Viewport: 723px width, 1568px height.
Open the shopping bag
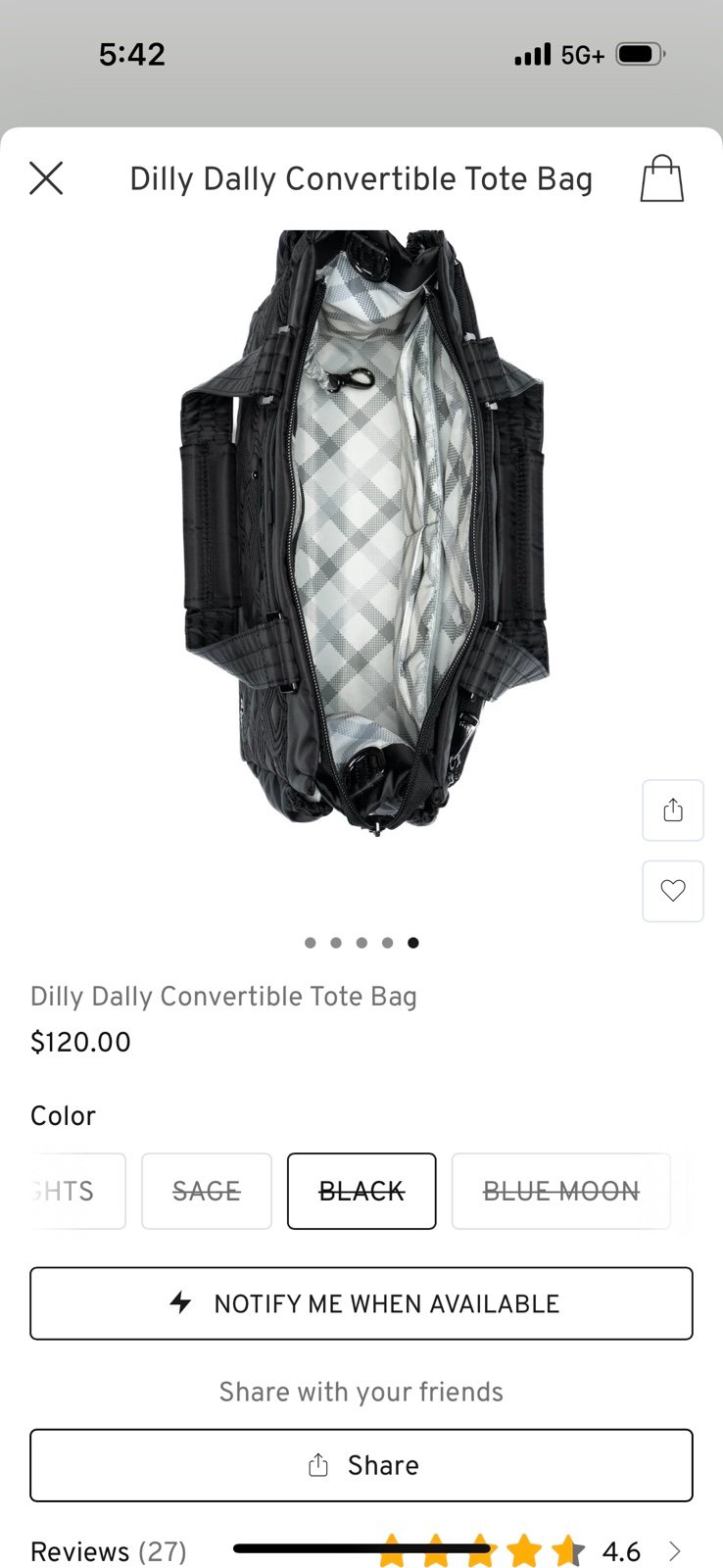click(662, 178)
